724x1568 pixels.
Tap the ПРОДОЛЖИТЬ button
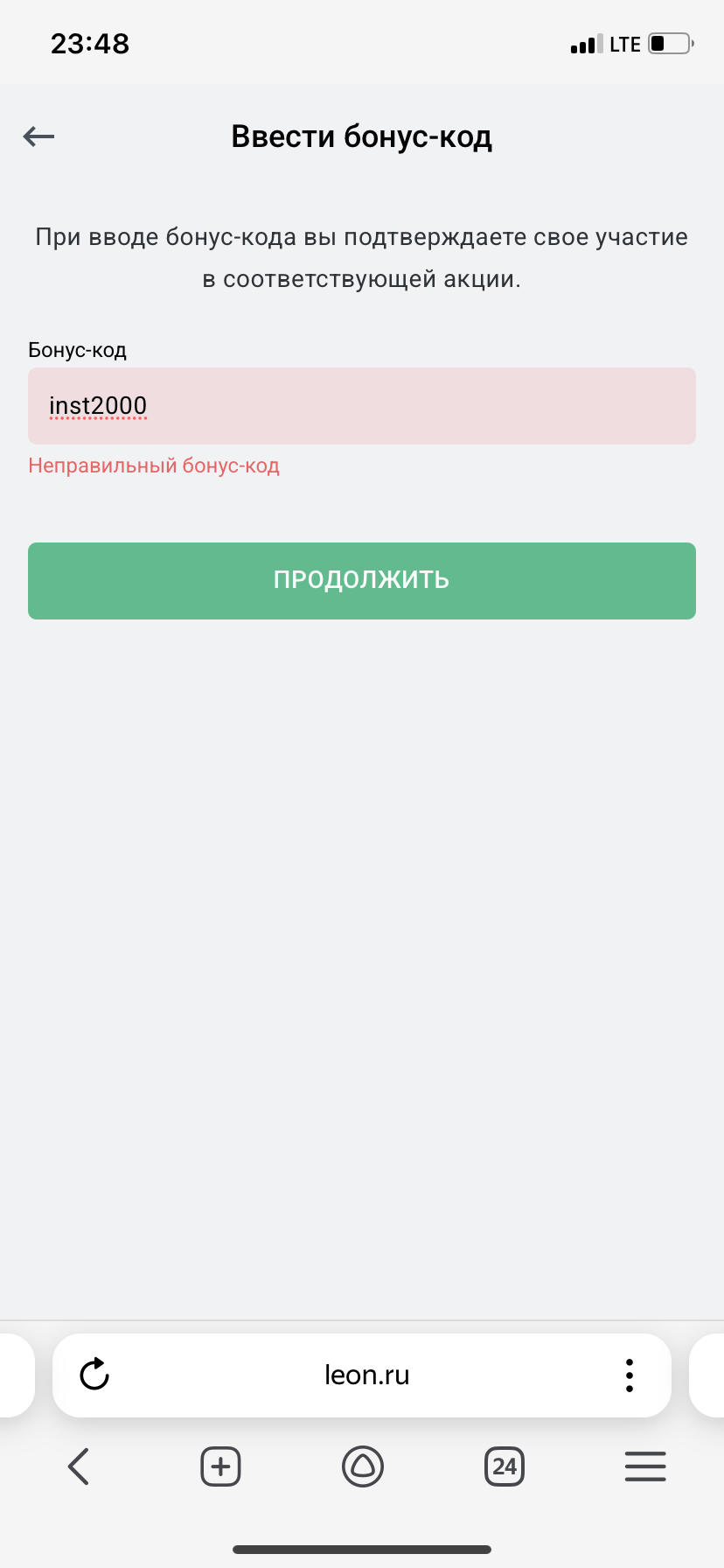click(x=362, y=581)
